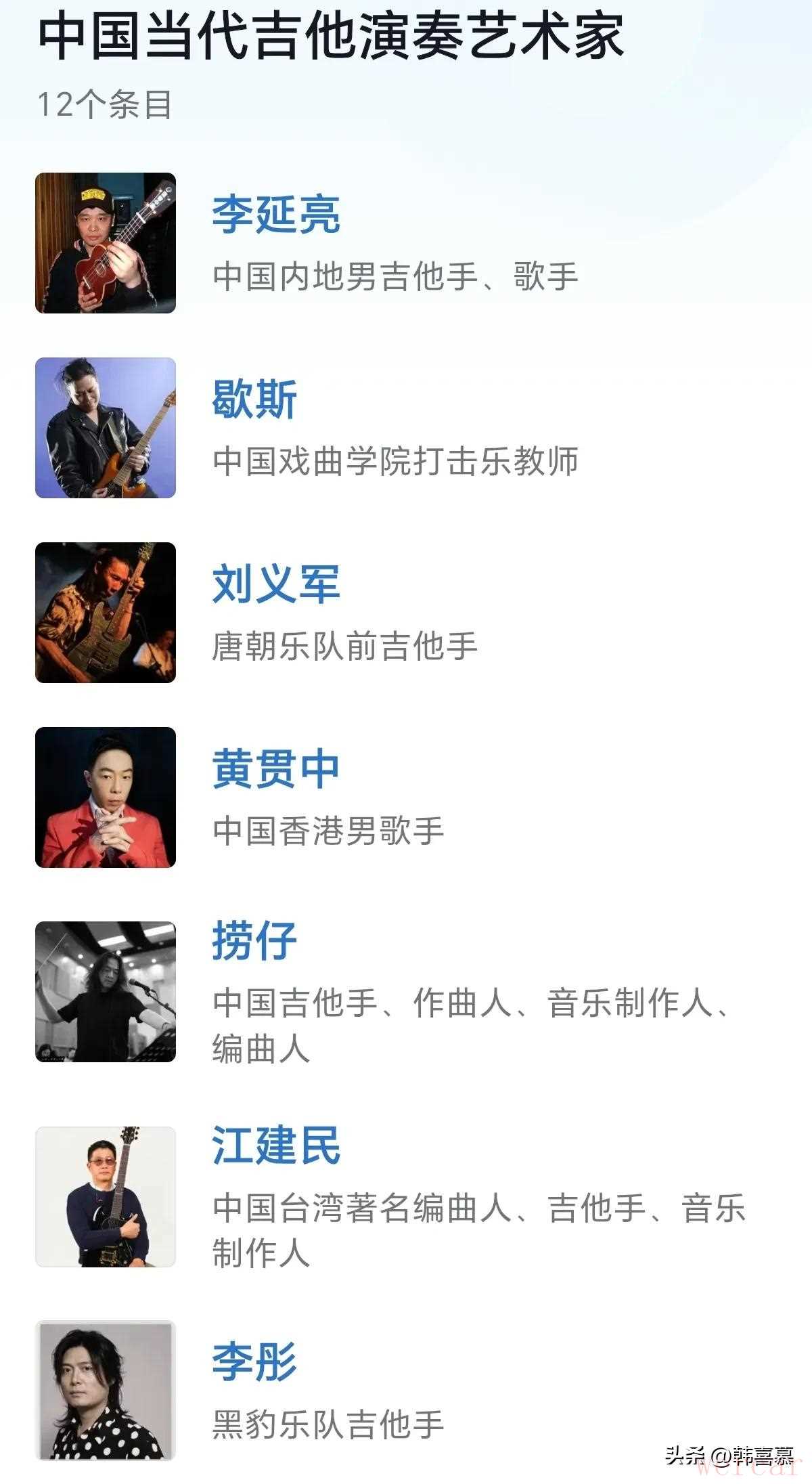812x1484 pixels.
Task: Go to the 江建民 entry
Action: point(276,1145)
